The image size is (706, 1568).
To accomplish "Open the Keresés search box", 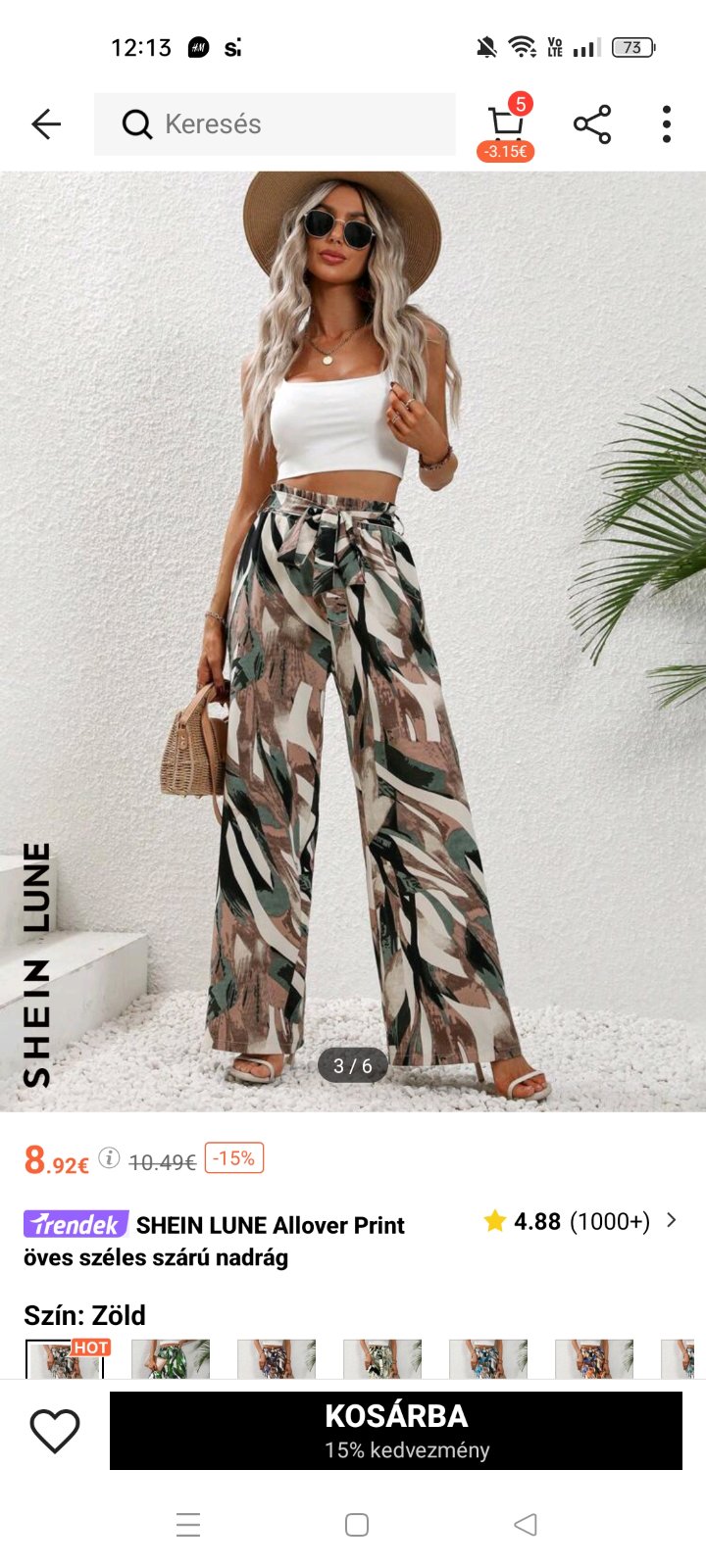I will (275, 124).
